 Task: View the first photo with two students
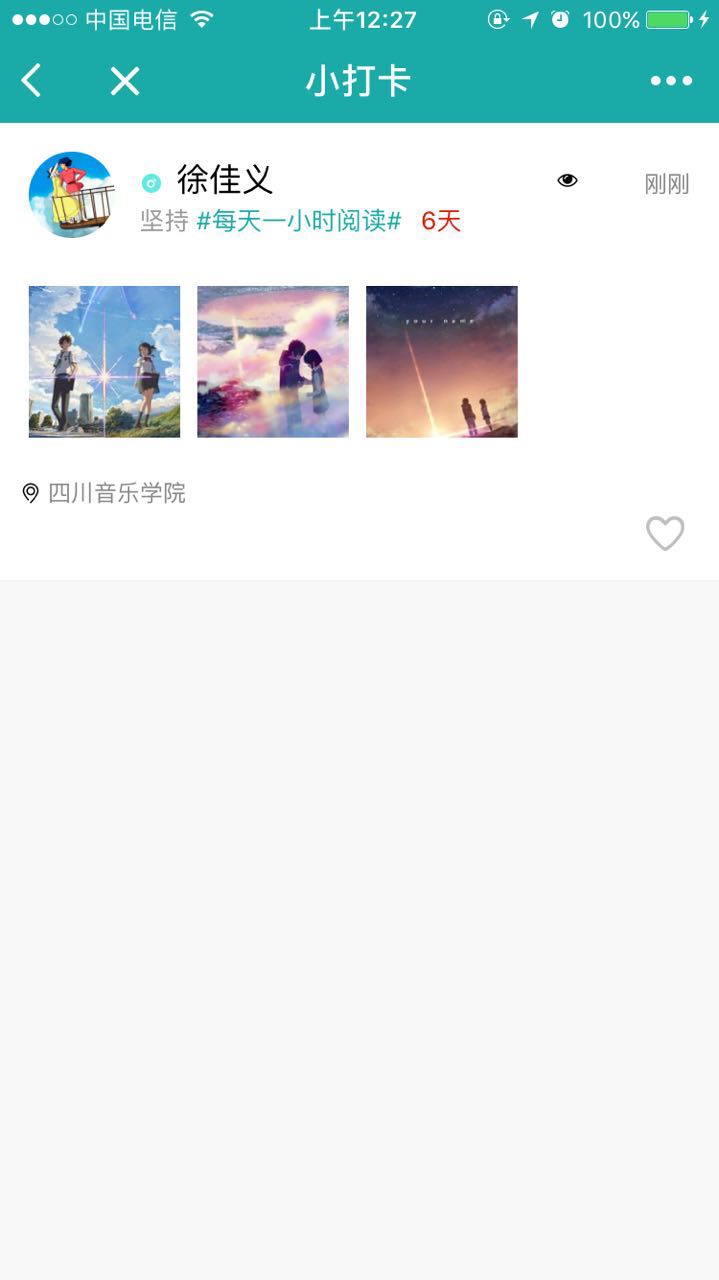tap(104, 362)
